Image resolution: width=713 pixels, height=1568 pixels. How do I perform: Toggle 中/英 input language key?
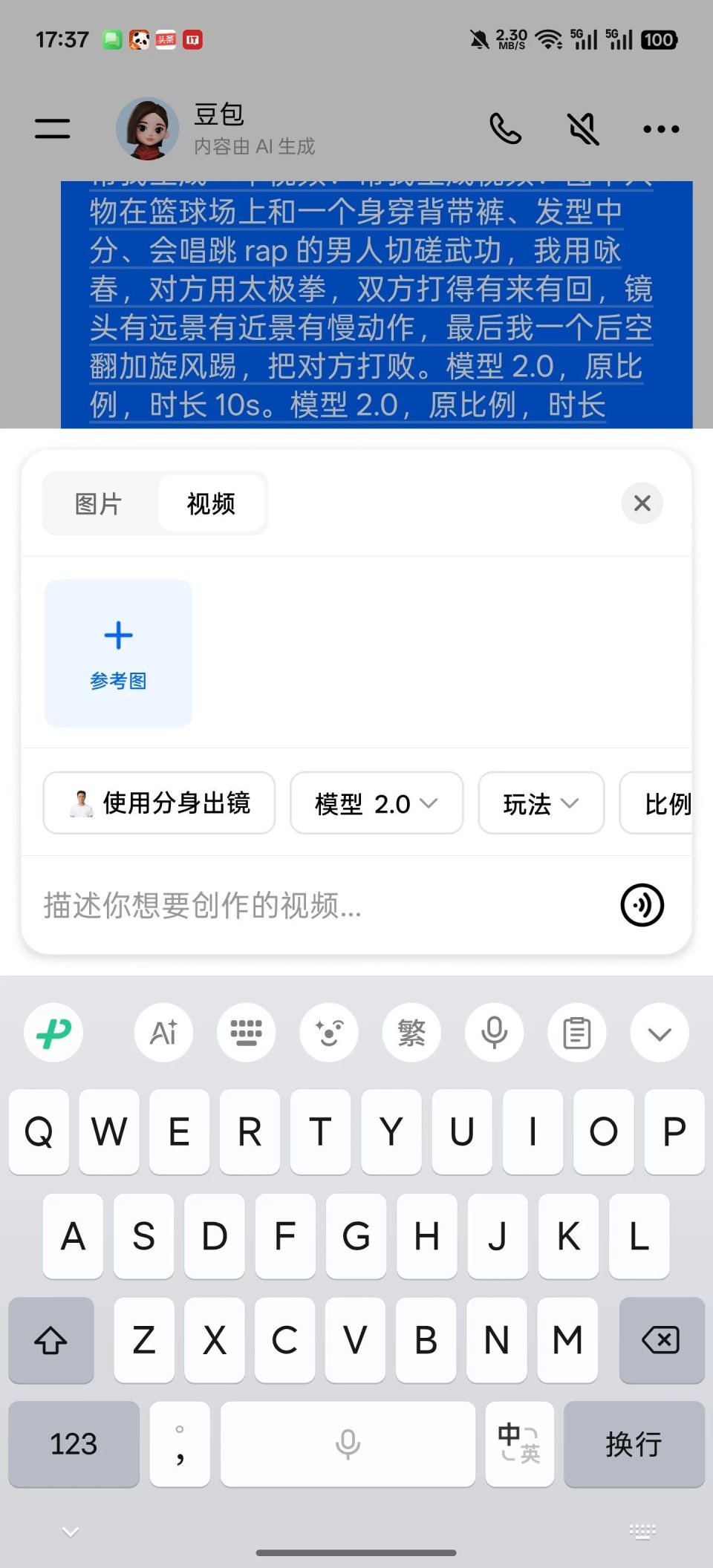click(x=519, y=1445)
